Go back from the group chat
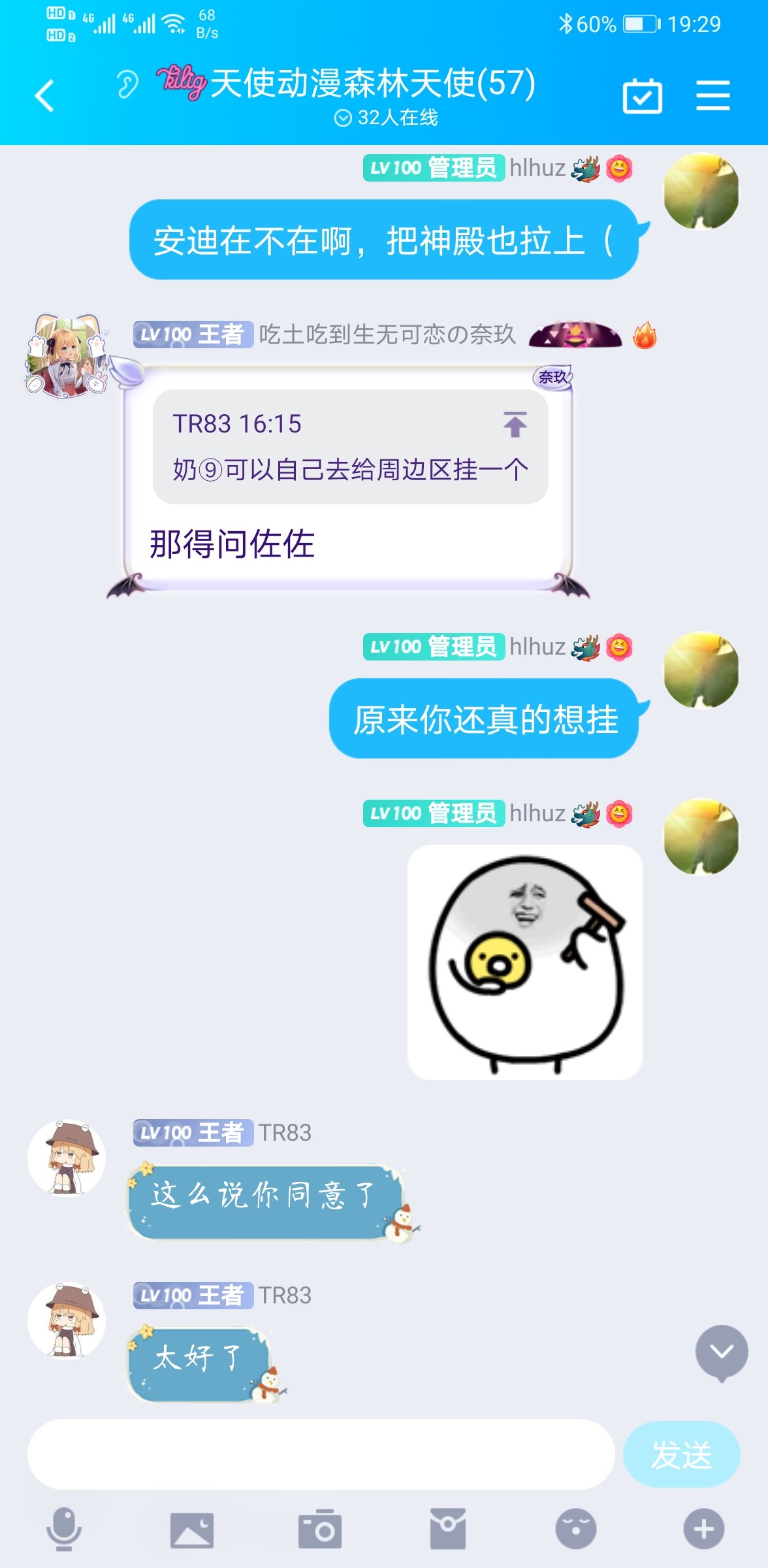This screenshot has height=1568, width=768. [x=44, y=96]
